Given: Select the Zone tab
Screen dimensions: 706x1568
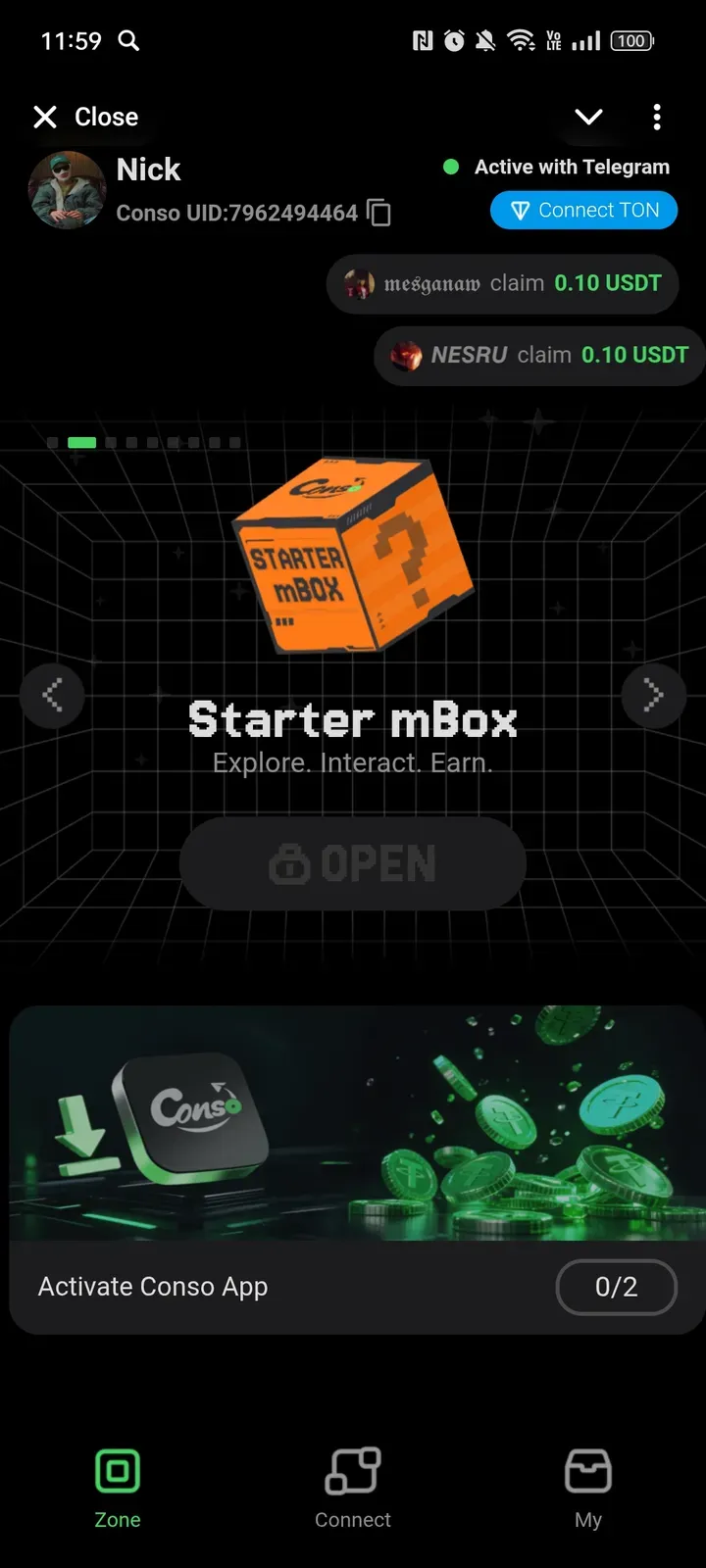Looking at the screenshot, I should pyautogui.click(x=118, y=1488).
